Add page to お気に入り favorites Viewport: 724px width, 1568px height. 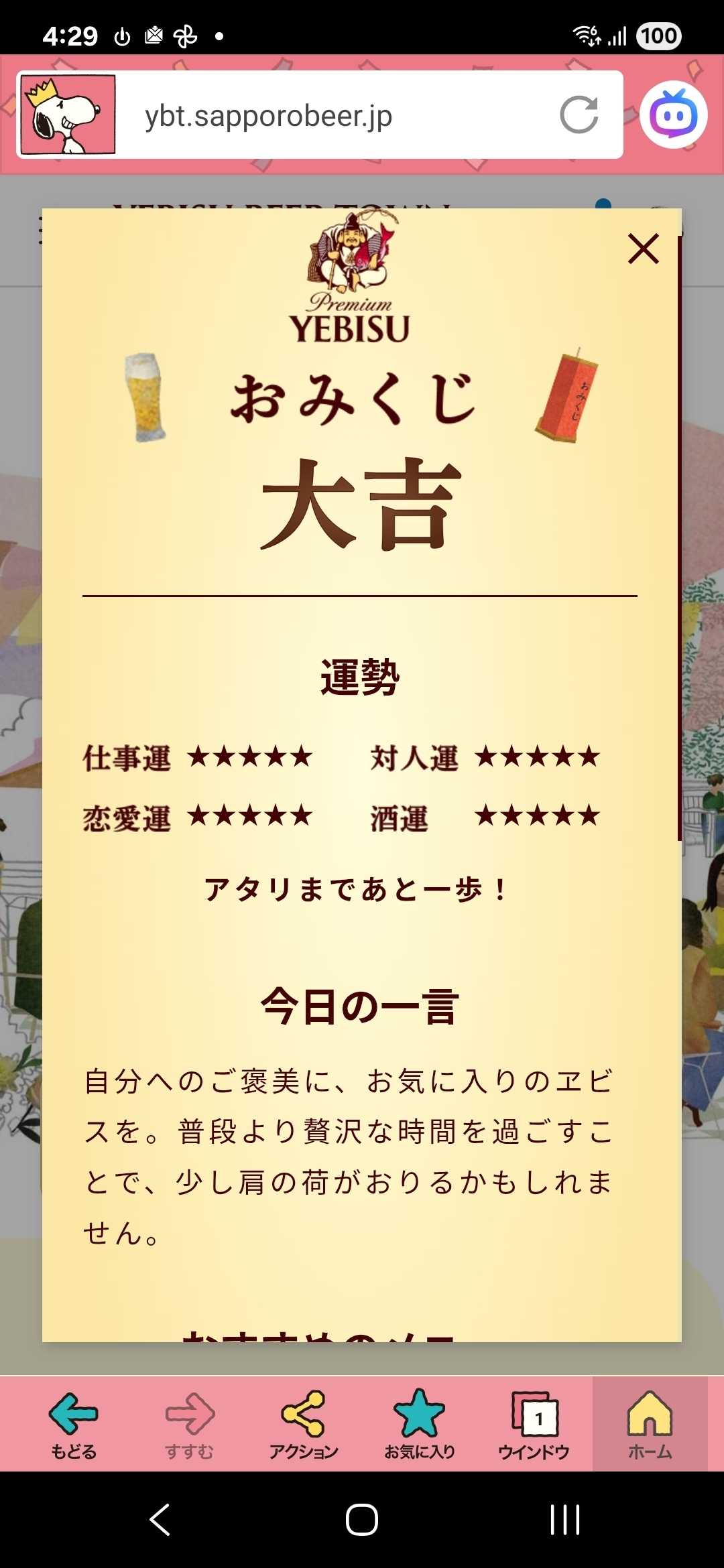[x=420, y=1424]
